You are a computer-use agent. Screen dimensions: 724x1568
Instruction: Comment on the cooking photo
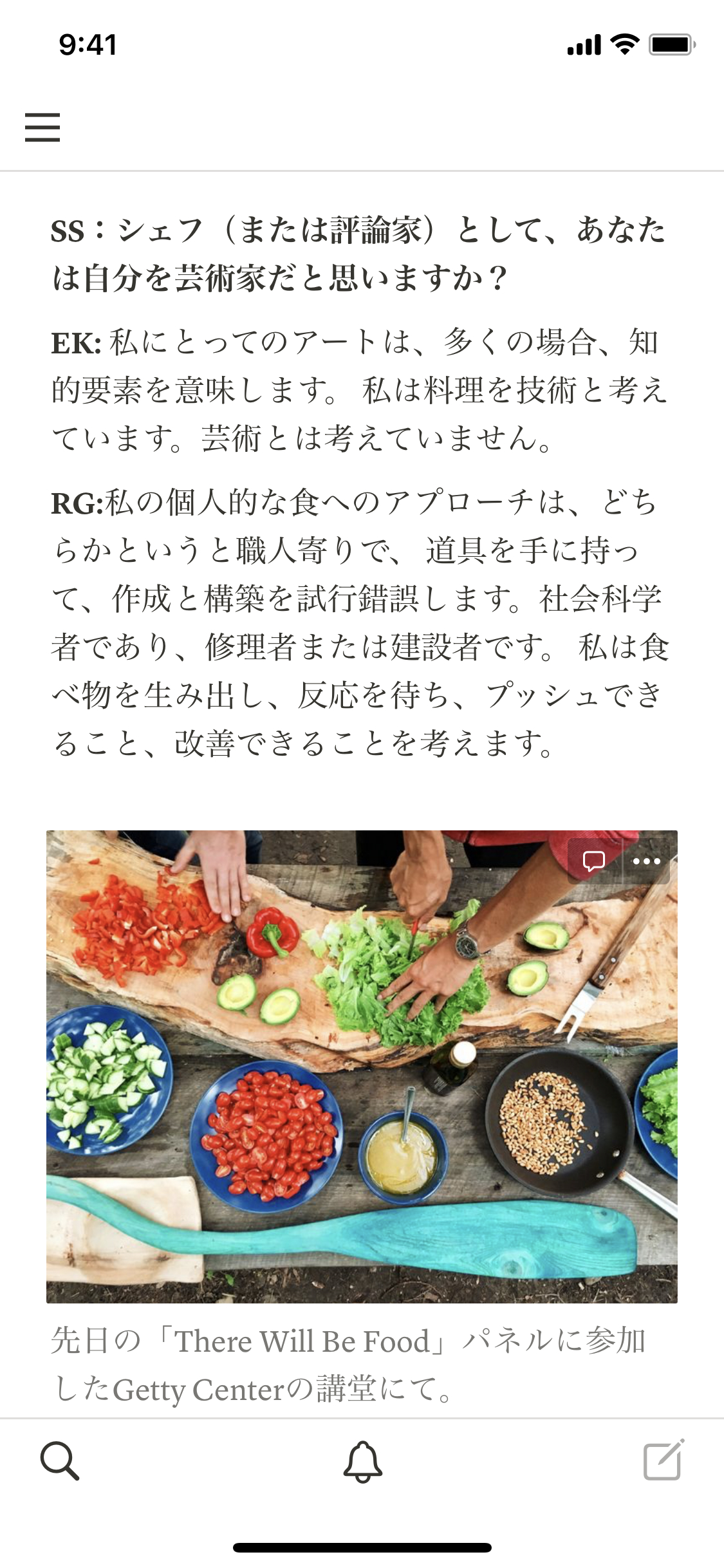click(x=594, y=861)
